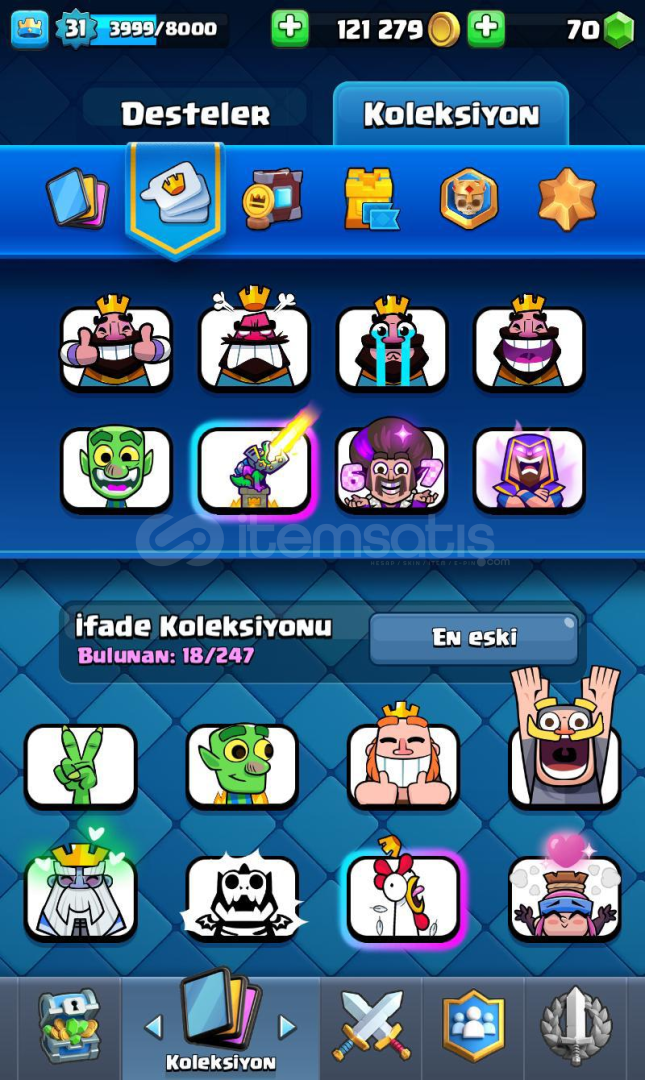
Task: Open the shop chest in the bottom bar
Action: tap(69, 1026)
